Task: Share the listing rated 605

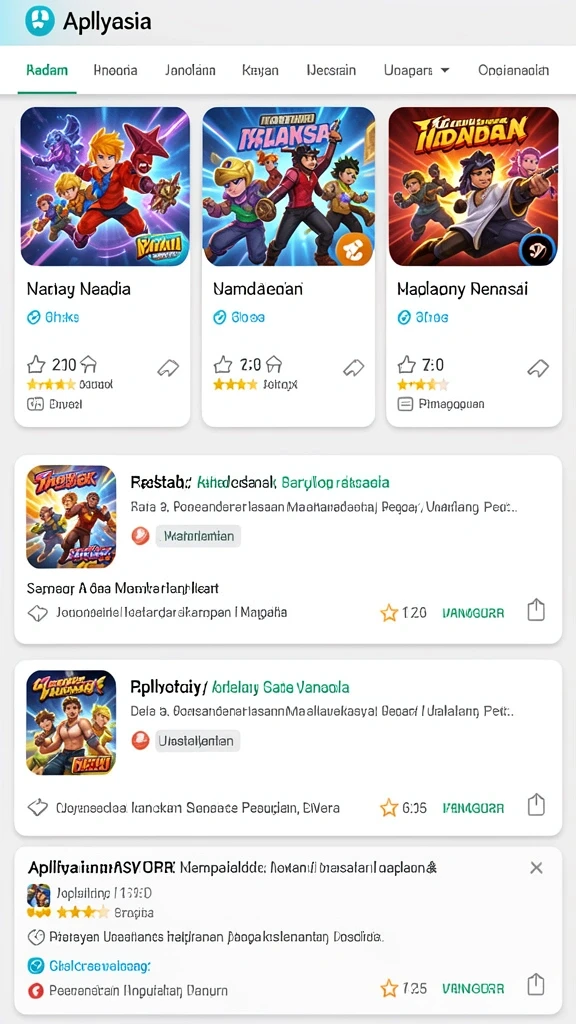Action: click(536, 805)
